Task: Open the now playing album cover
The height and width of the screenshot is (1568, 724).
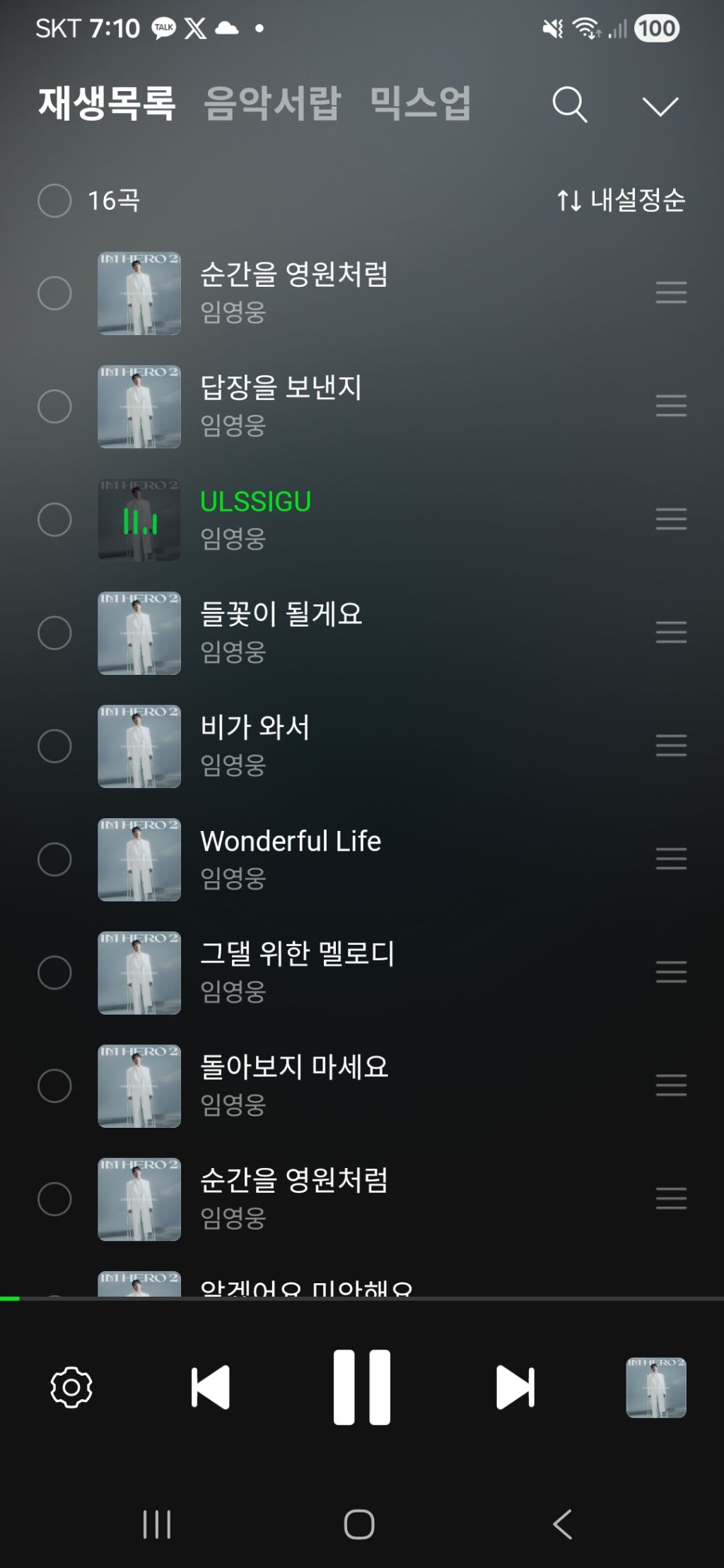Action: (x=655, y=1387)
